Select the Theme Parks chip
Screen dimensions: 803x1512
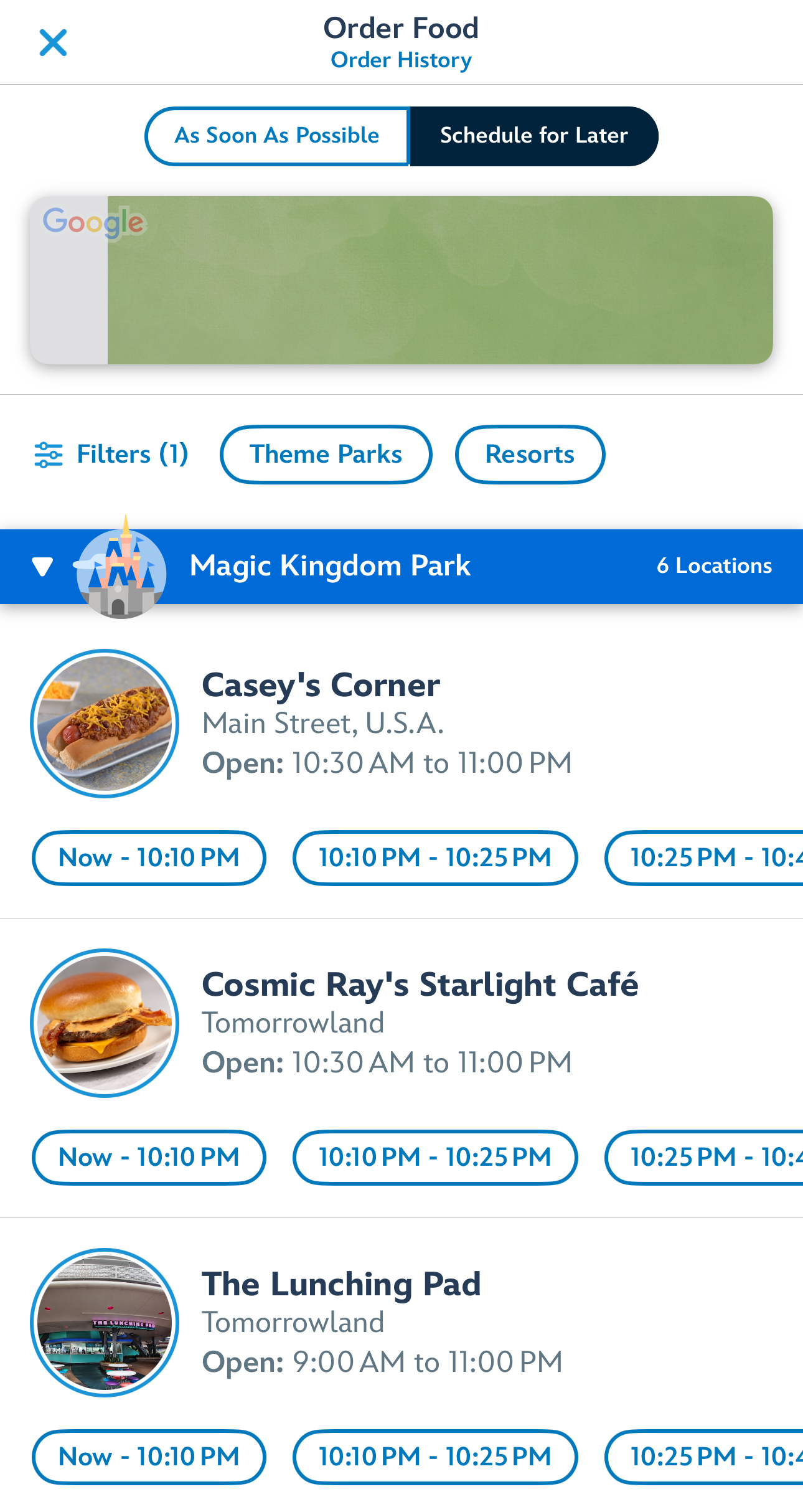coord(326,454)
